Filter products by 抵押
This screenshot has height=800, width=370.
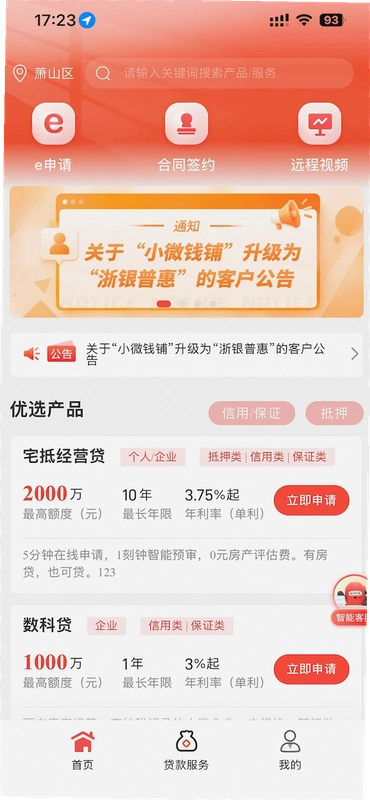point(334,413)
